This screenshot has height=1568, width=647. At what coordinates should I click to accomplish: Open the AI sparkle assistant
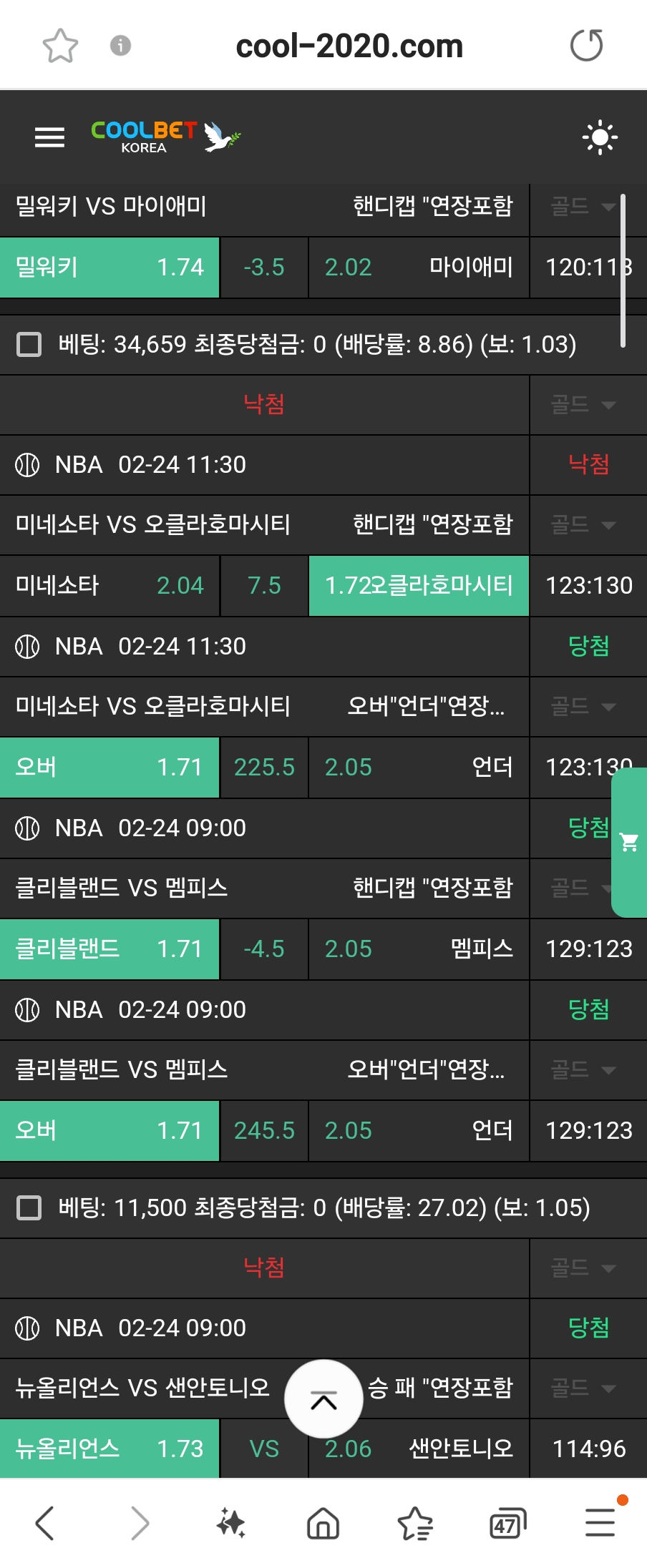230,1523
